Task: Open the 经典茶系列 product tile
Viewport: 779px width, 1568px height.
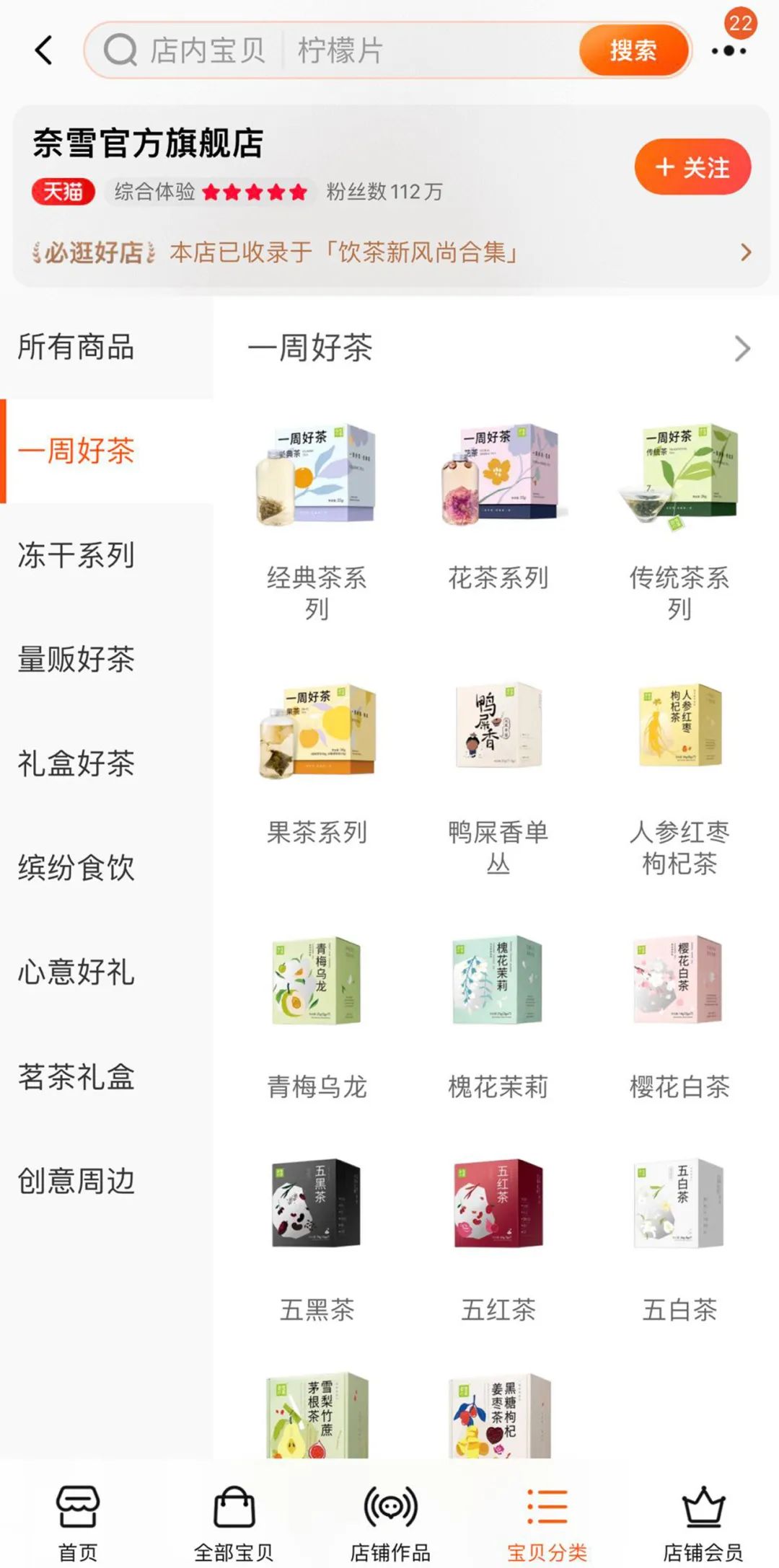Action: pyautogui.click(x=317, y=519)
